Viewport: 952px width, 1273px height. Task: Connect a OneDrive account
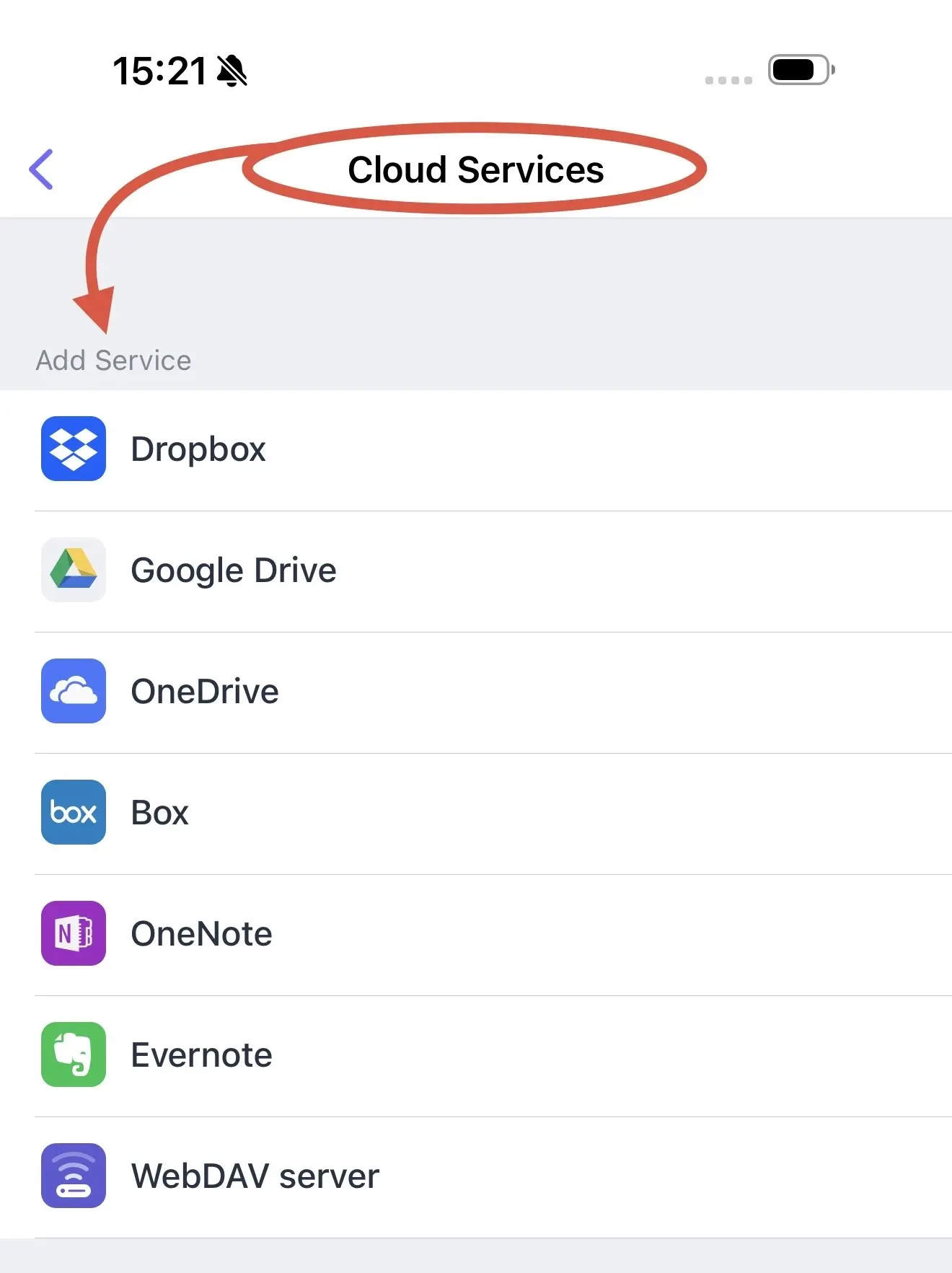click(204, 692)
